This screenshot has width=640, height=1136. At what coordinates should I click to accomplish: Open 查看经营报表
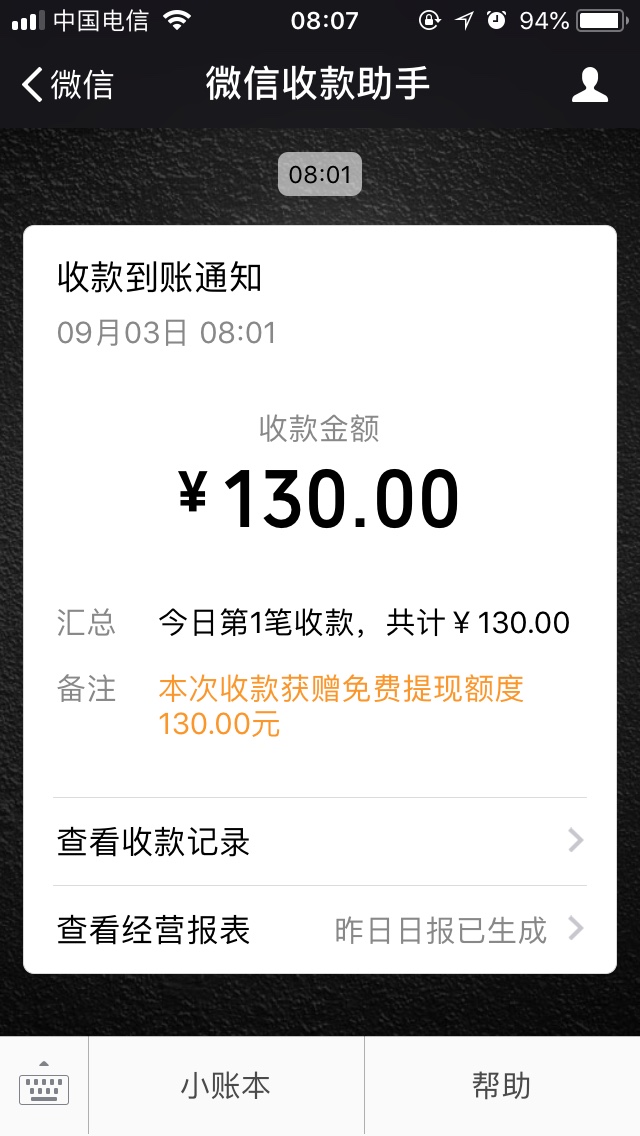(x=320, y=930)
